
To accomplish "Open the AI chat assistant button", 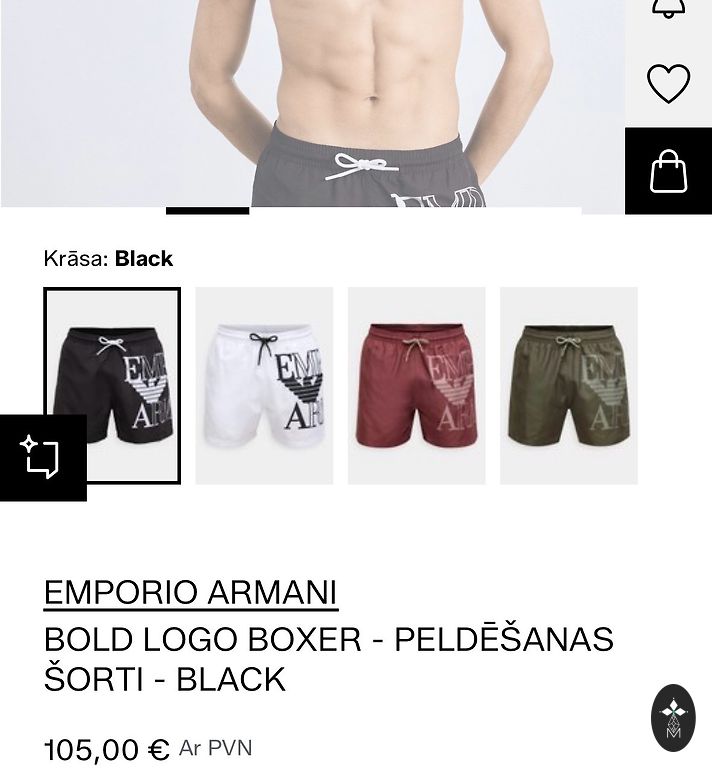I will (42, 457).
